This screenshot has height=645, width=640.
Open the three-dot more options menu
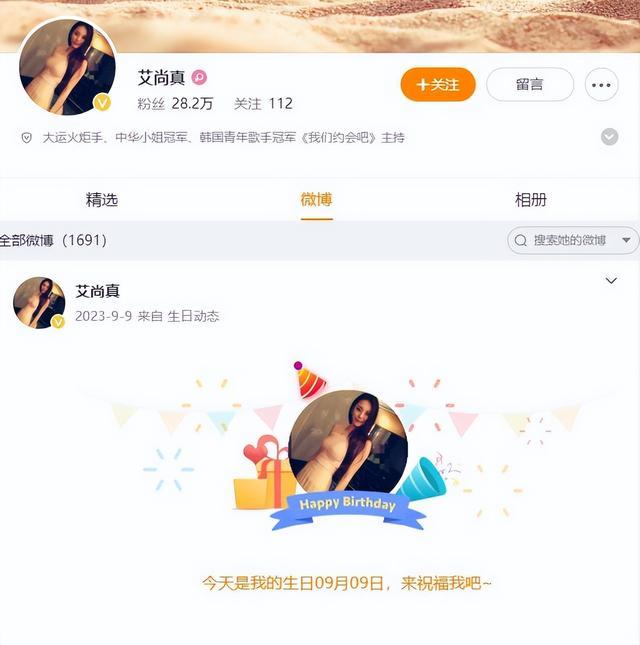(x=601, y=85)
